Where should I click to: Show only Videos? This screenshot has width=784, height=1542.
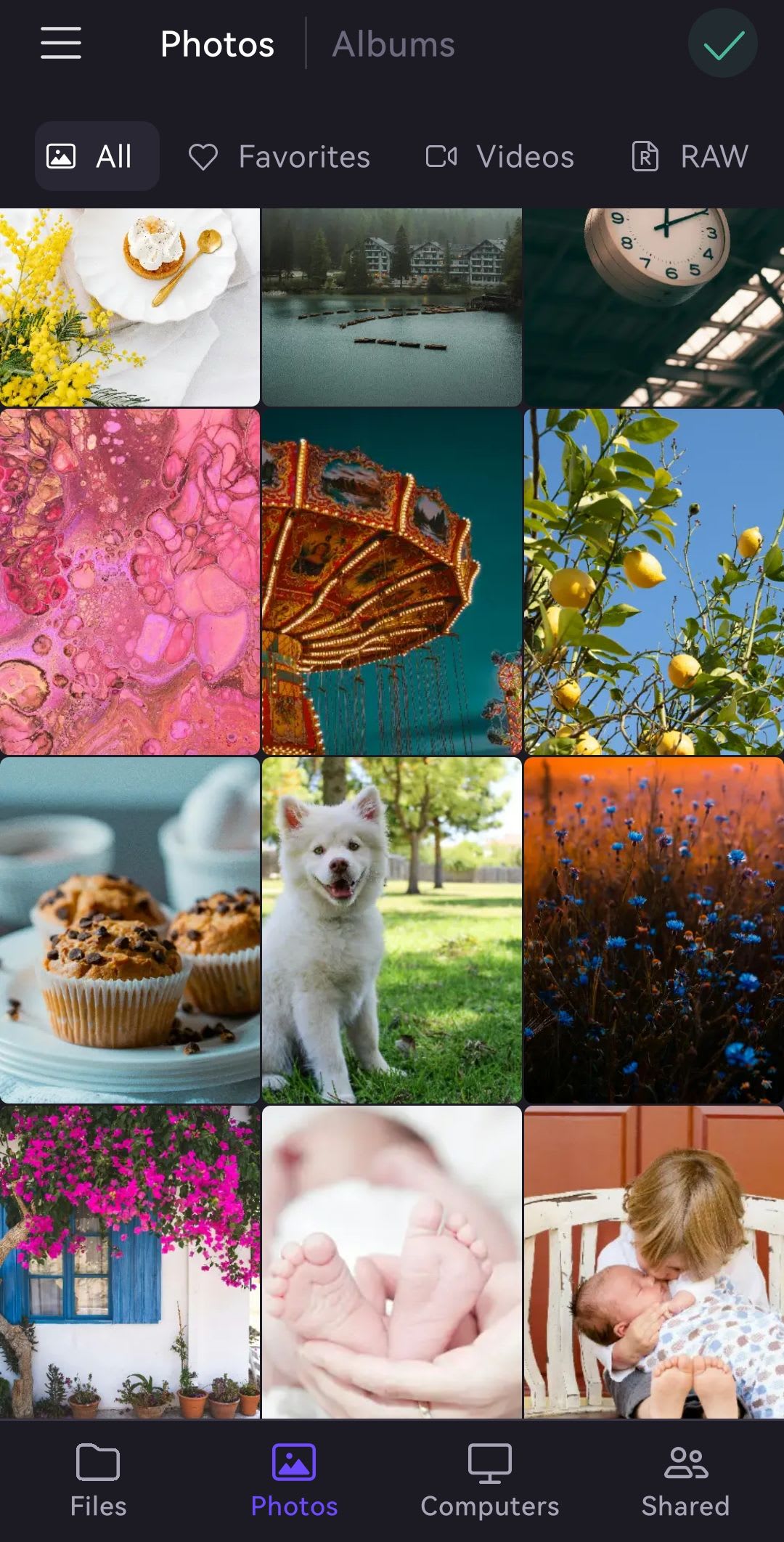tap(499, 157)
